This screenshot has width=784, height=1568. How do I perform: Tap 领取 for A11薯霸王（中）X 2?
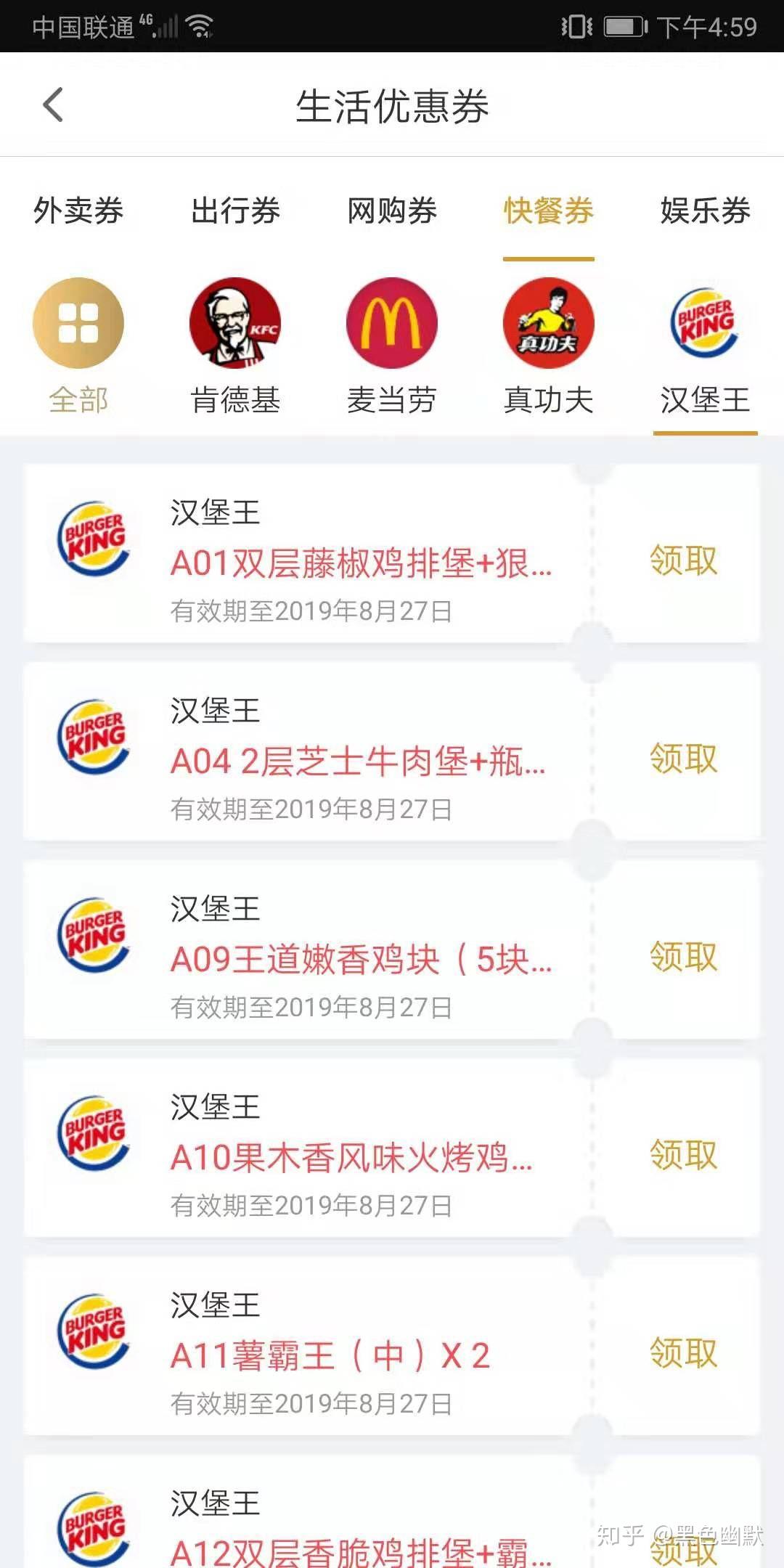point(683,1353)
